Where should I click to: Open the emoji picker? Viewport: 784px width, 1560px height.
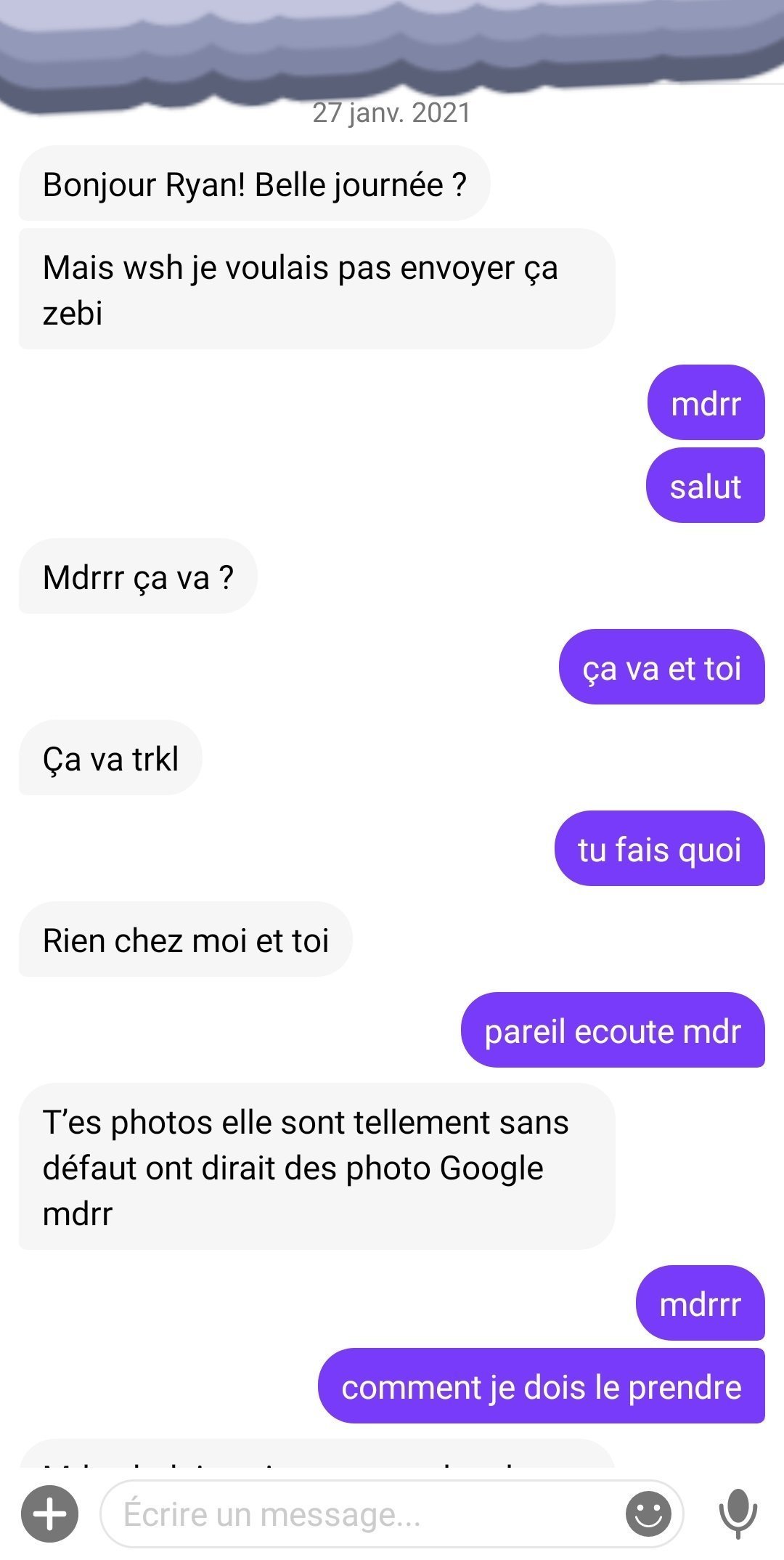point(648,1514)
